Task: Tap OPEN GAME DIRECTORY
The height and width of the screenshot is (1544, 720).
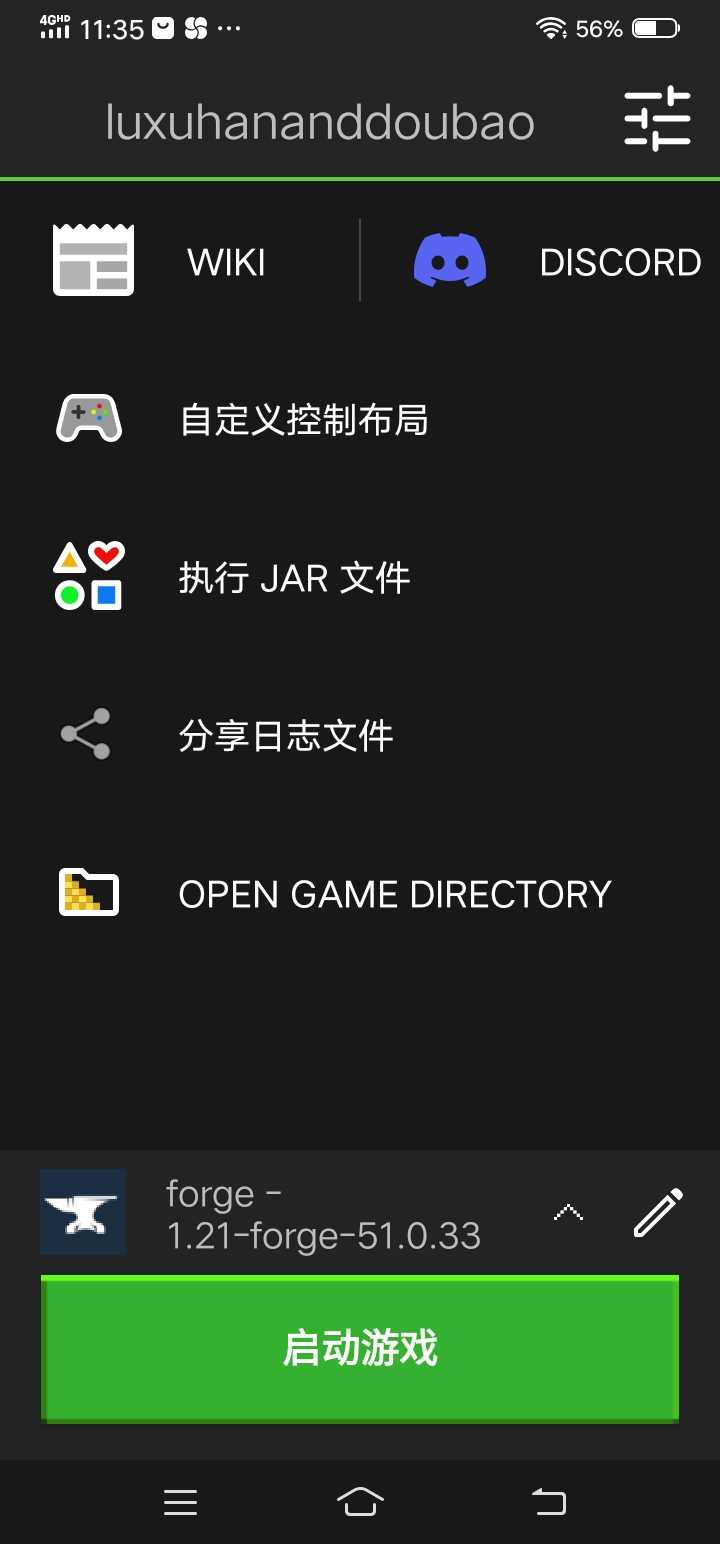Action: [x=394, y=894]
